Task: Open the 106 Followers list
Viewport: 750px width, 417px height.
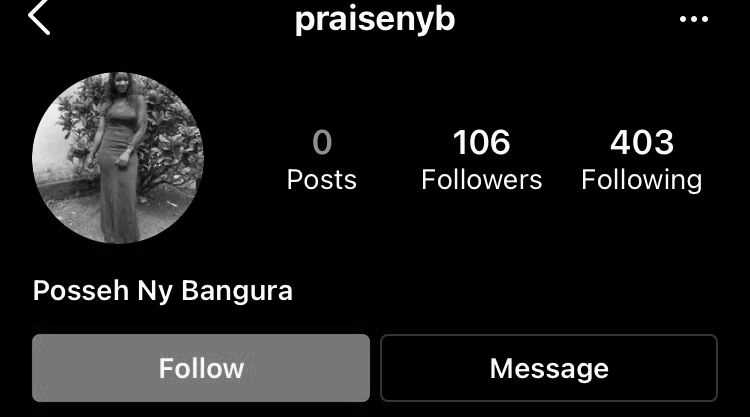Action: tap(481, 160)
